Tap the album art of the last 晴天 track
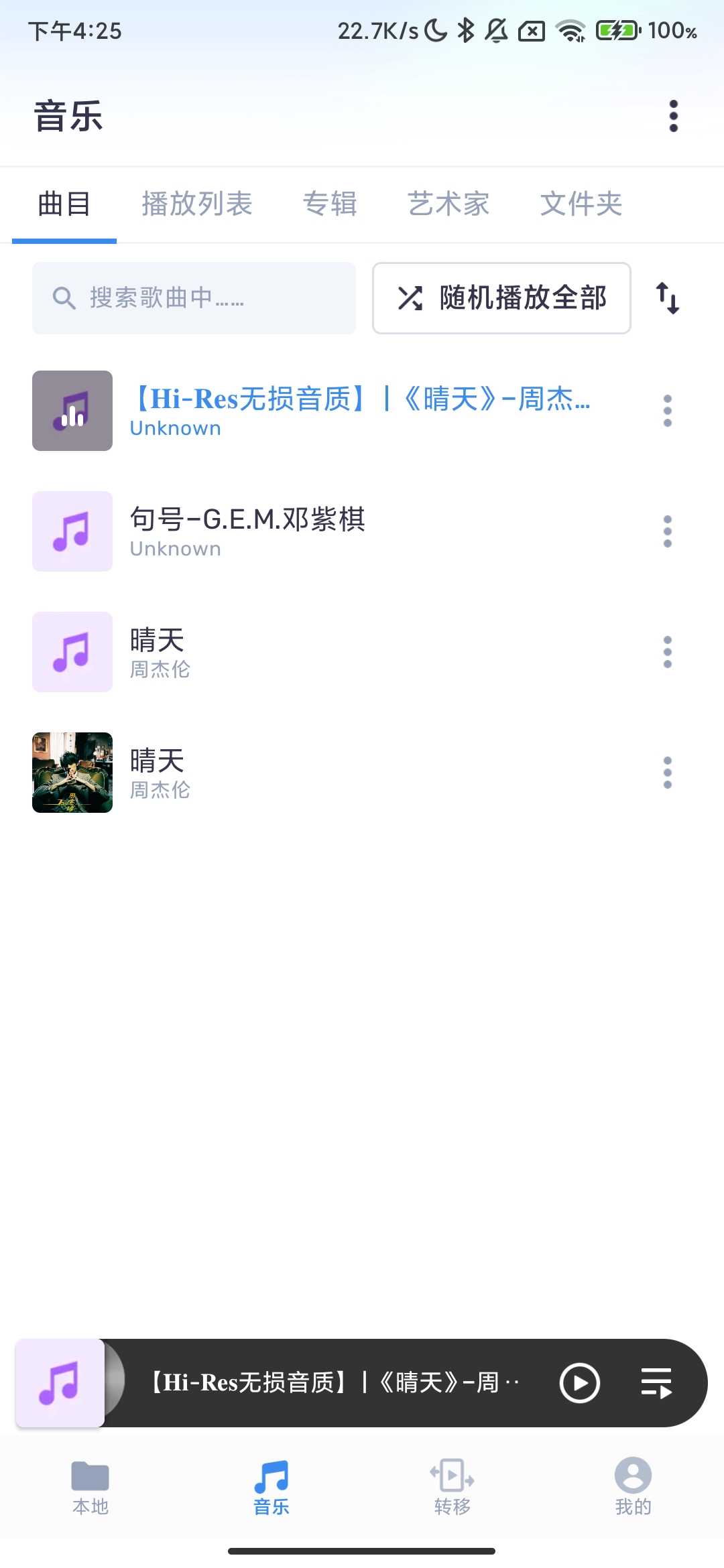Image resolution: width=724 pixels, height=1568 pixels. click(72, 773)
